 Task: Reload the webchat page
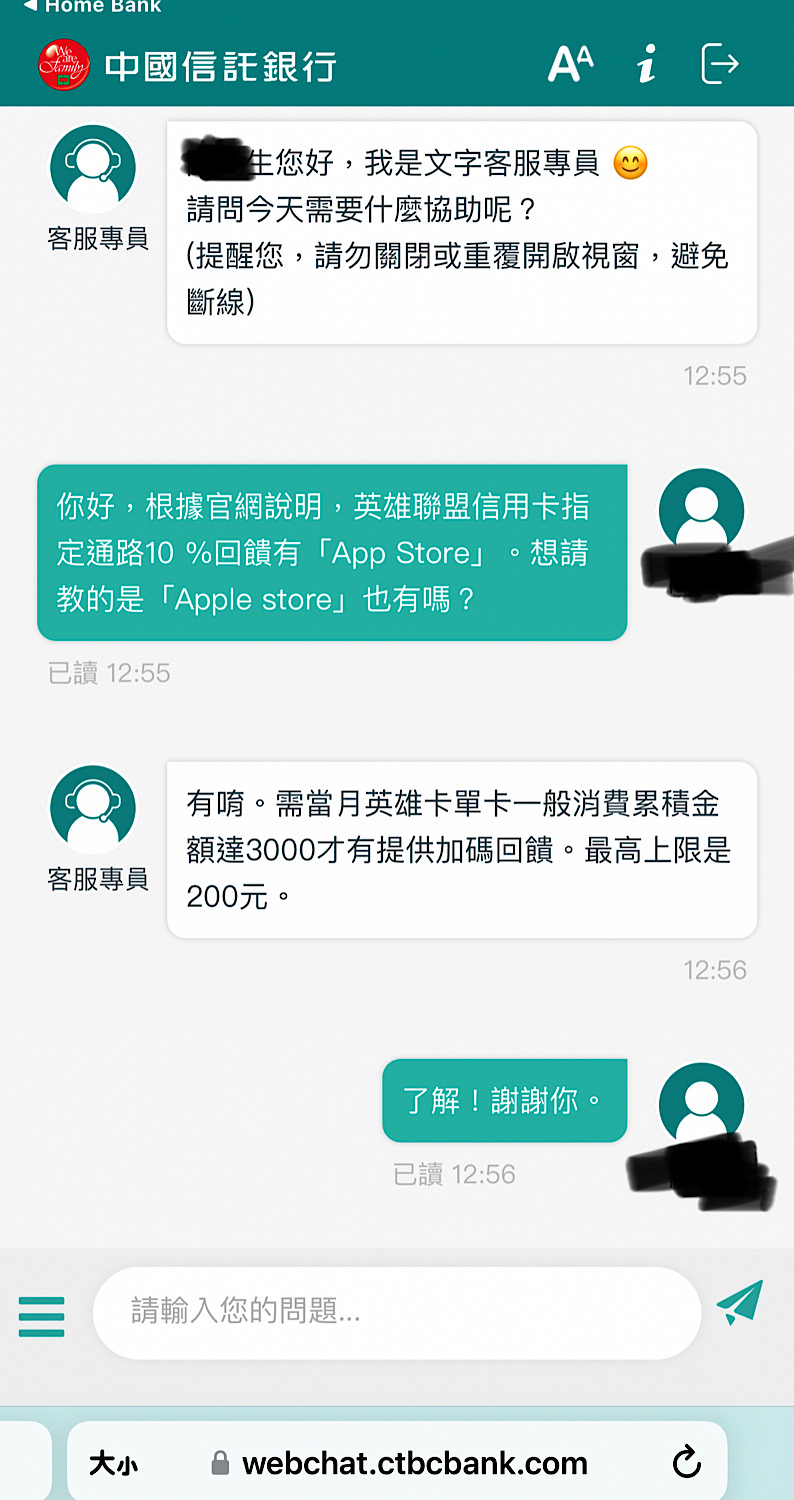click(x=687, y=1464)
